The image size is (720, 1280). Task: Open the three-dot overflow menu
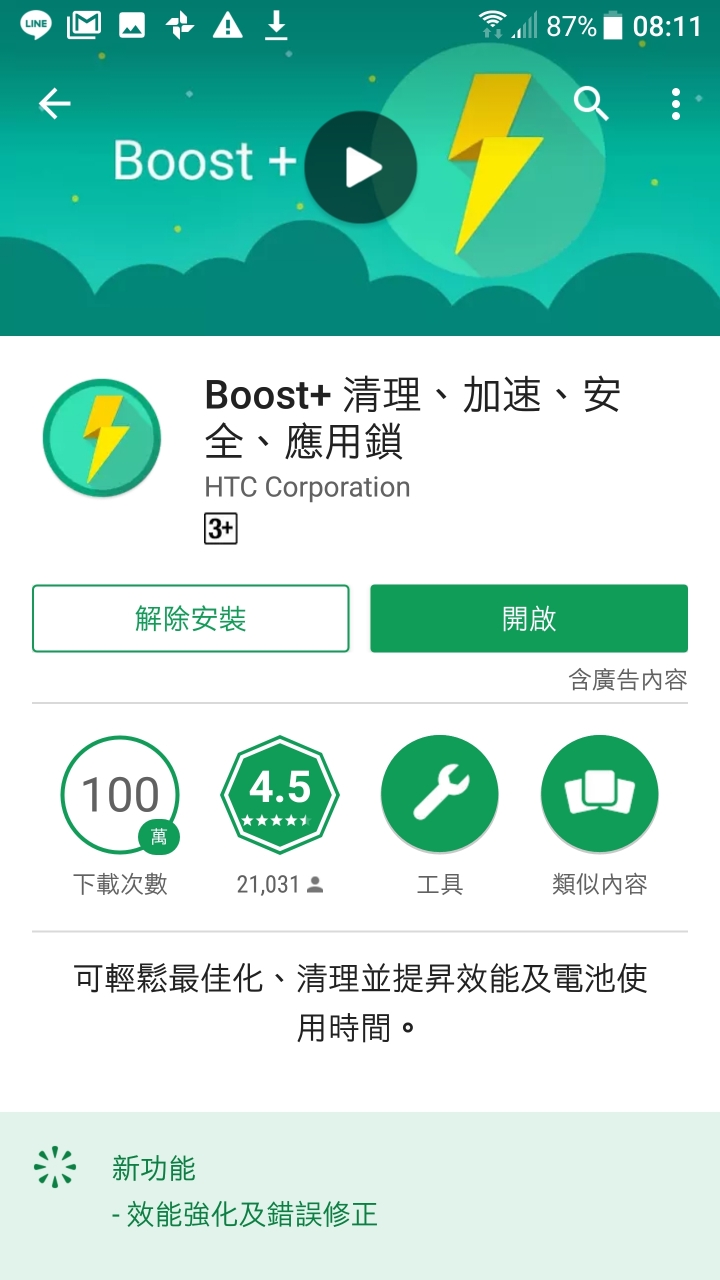(676, 104)
